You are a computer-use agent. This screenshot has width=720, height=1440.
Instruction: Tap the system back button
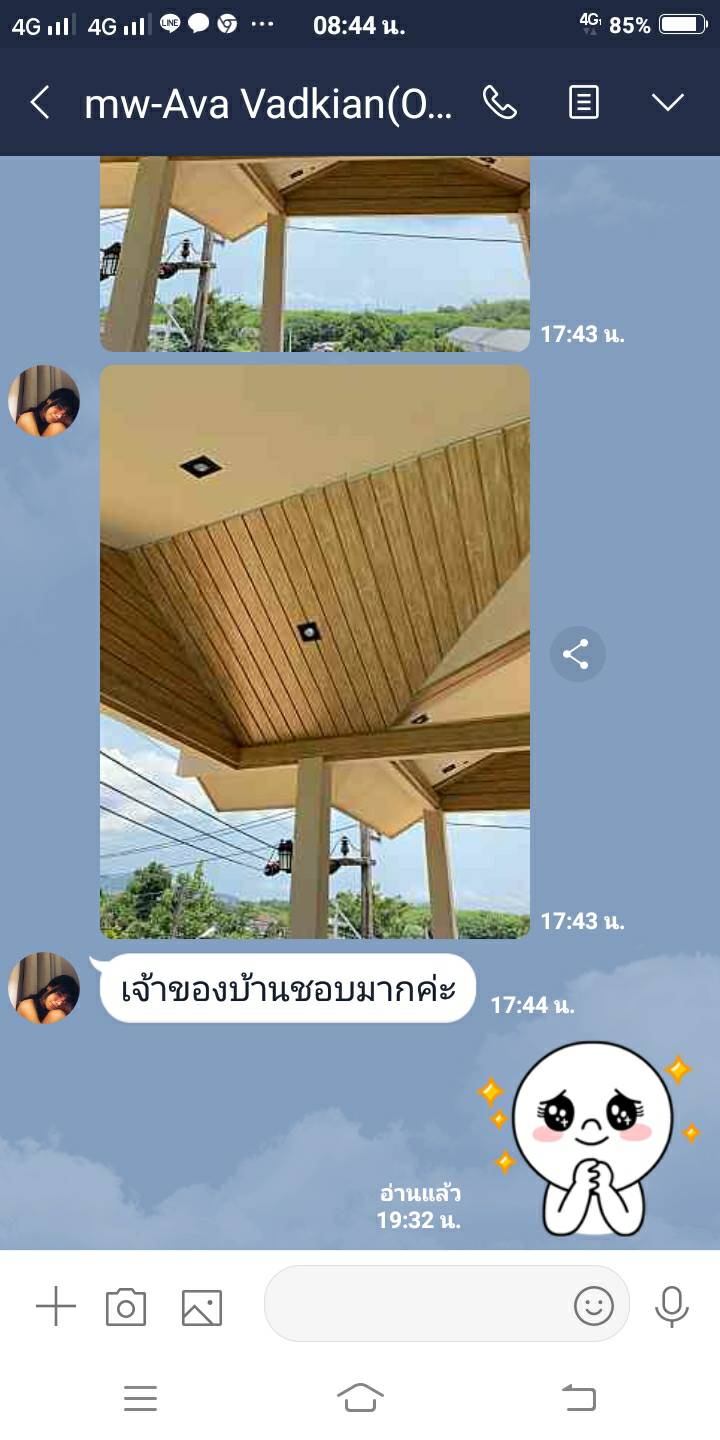pos(579,1397)
